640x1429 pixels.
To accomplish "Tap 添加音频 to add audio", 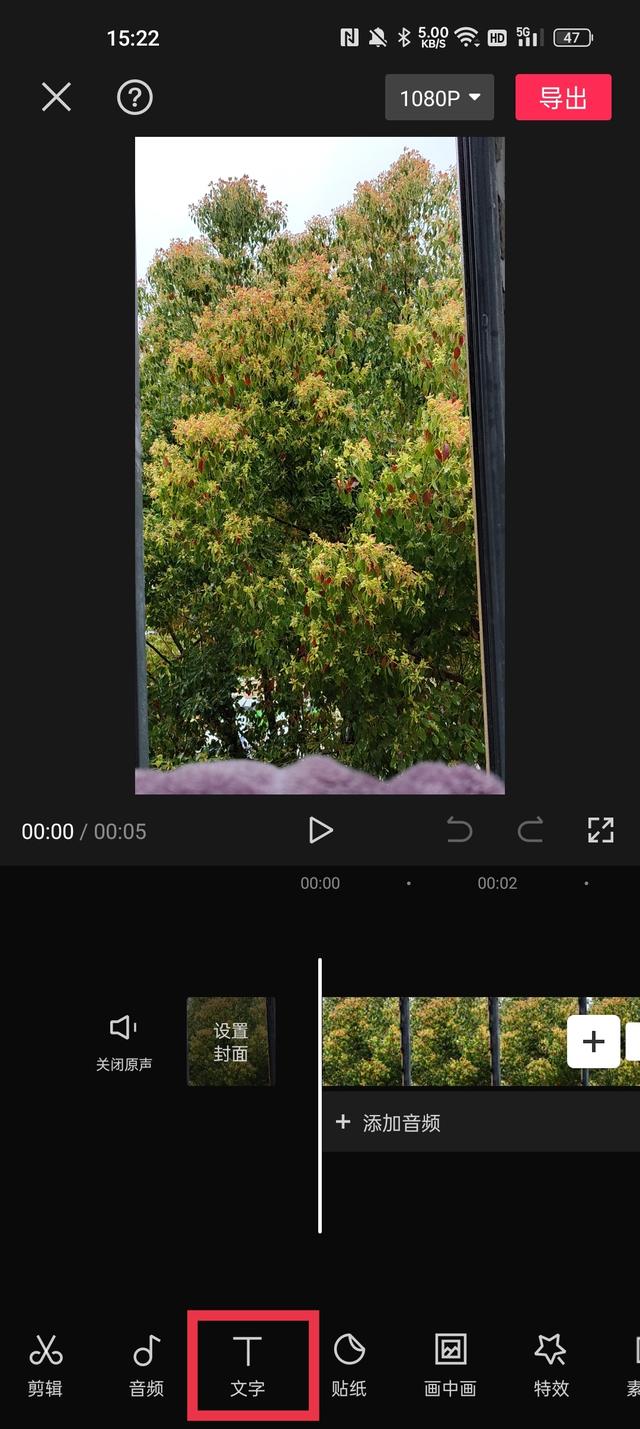I will (x=400, y=1123).
